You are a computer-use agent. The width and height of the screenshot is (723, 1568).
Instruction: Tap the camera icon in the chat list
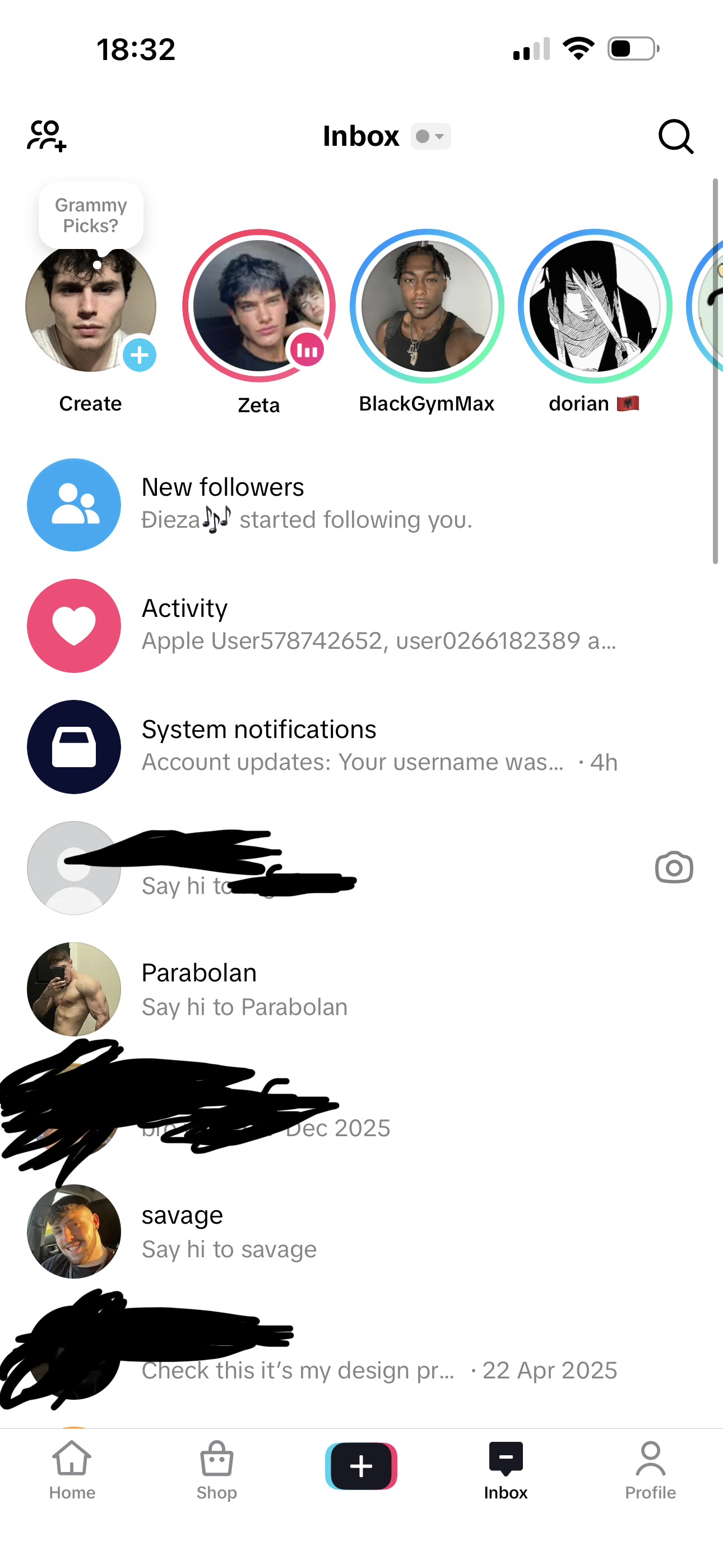pos(674,868)
